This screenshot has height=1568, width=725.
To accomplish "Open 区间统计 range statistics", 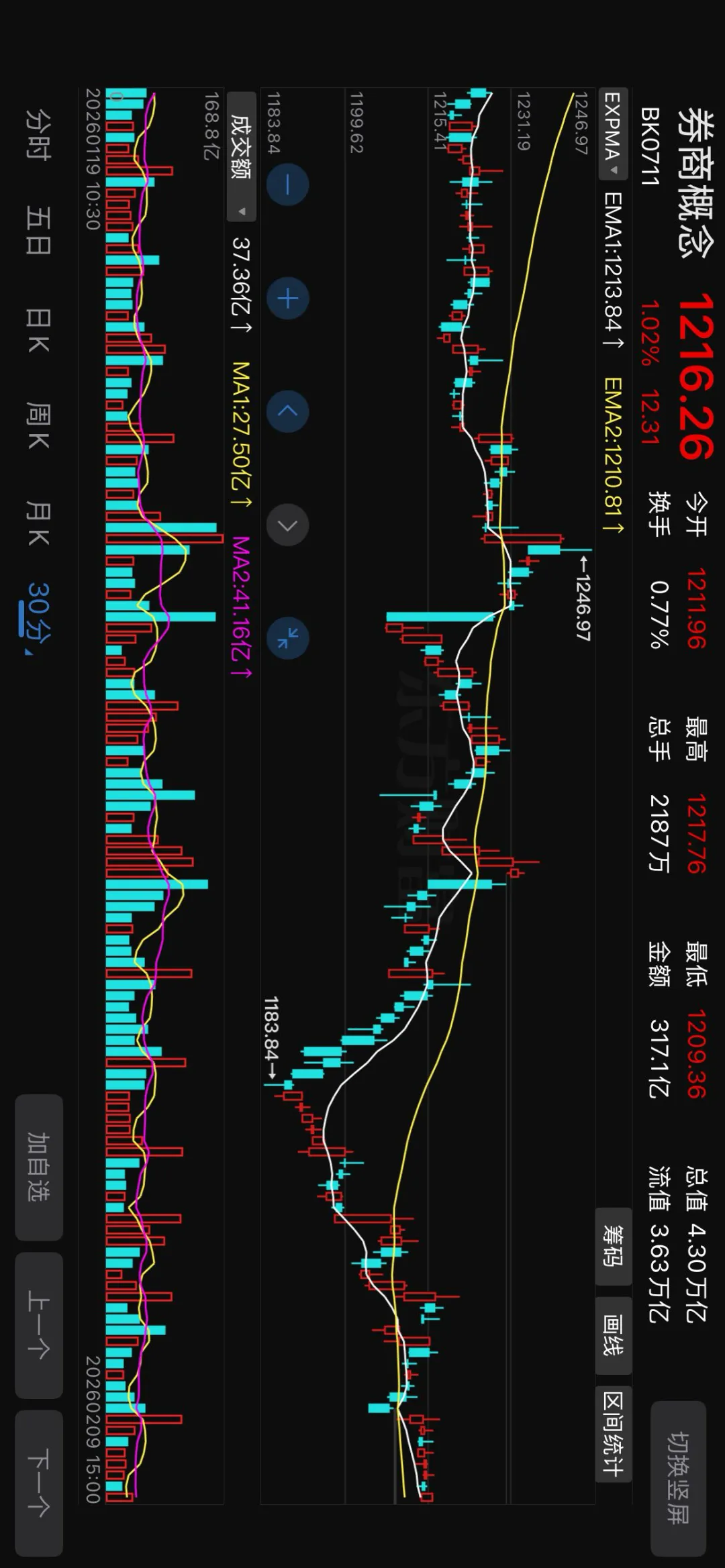I will coord(614,1433).
